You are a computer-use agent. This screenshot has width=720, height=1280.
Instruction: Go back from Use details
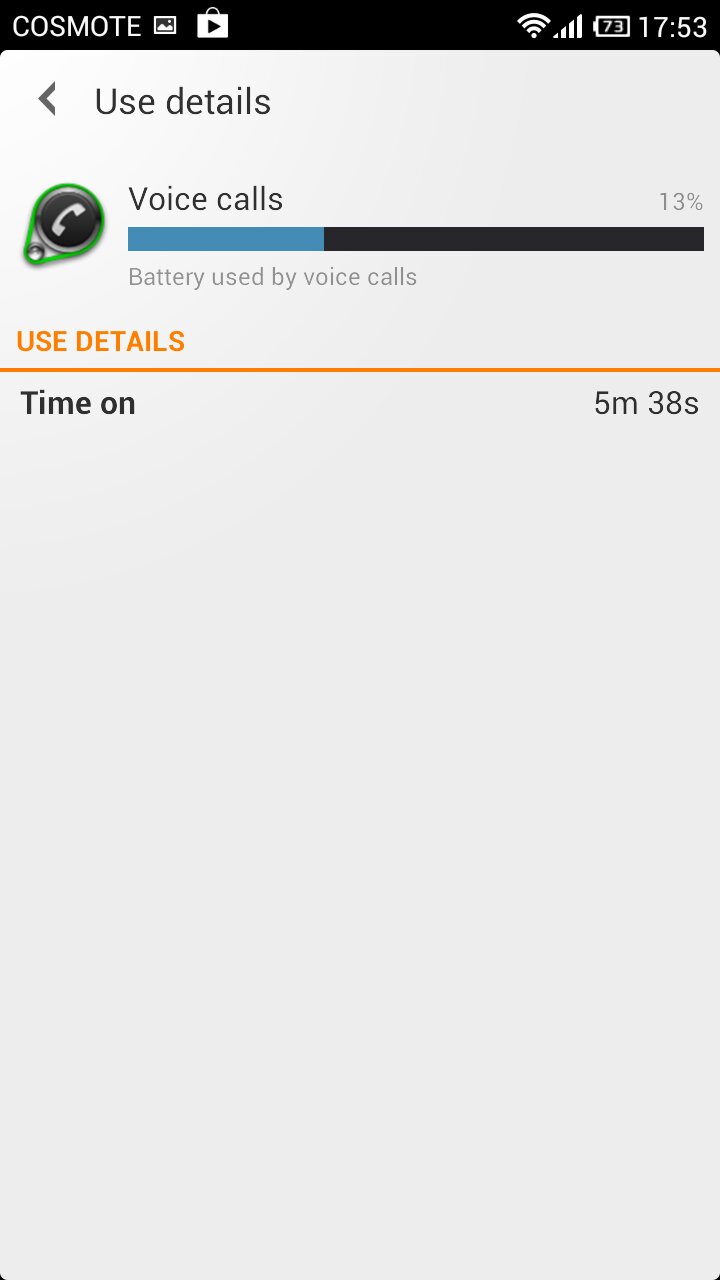coord(47,100)
